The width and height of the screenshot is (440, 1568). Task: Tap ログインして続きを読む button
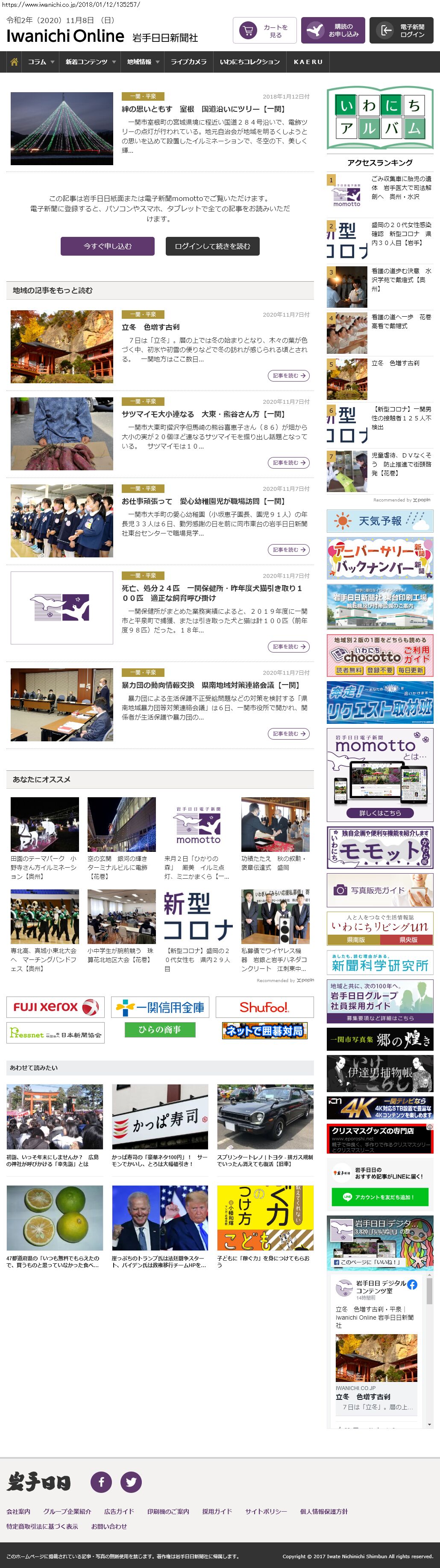click(x=212, y=246)
